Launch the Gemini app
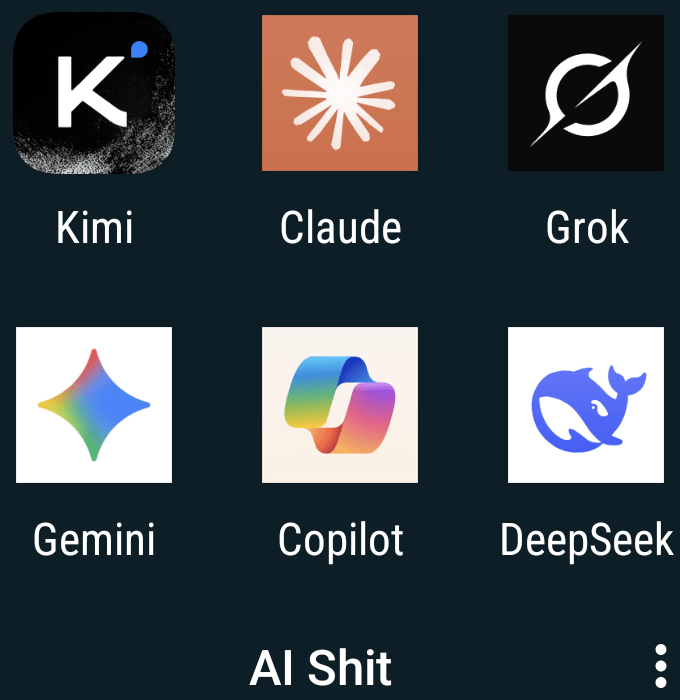The height and width of the screenshot is (700, 680). click(94, 405)
